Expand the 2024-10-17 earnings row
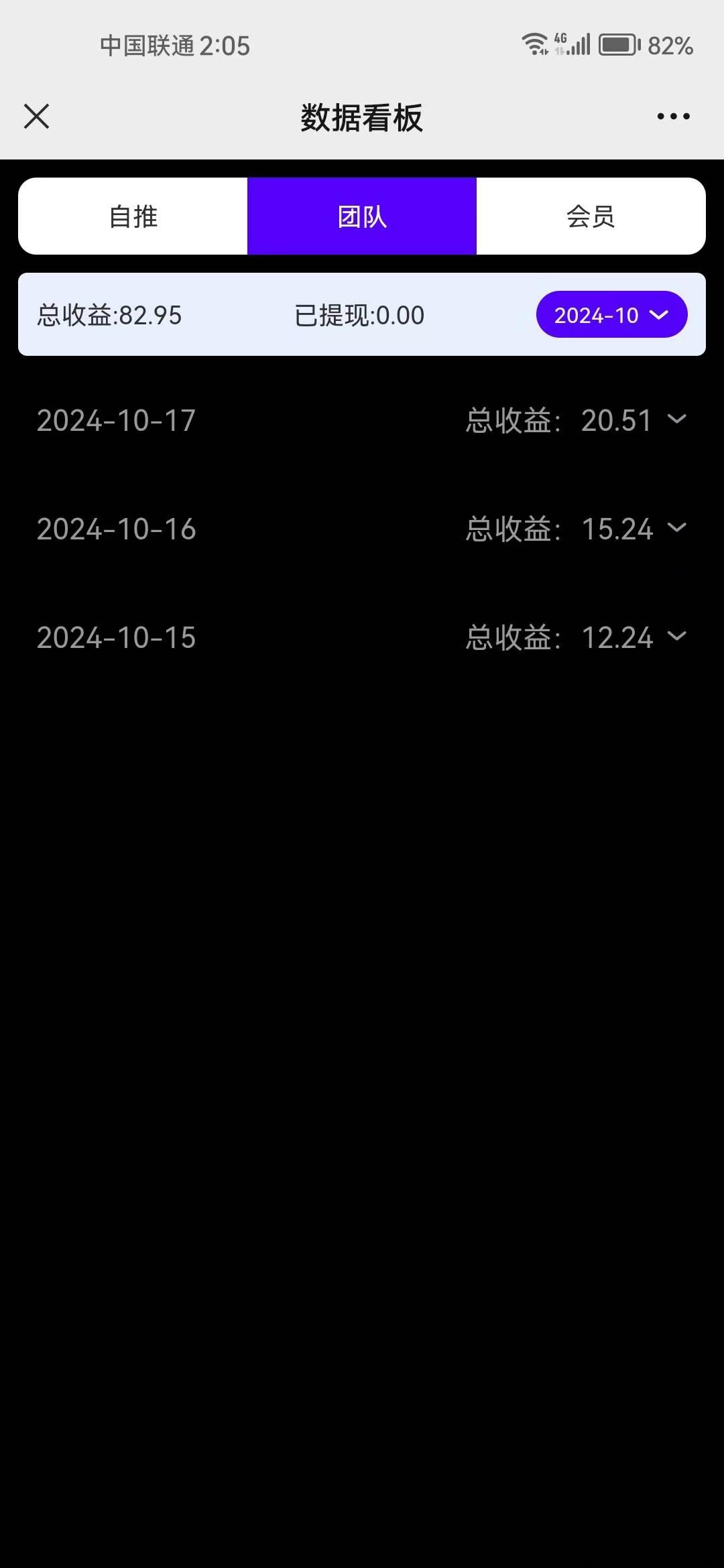This screenshot has height=1568, width=724. 677,420
